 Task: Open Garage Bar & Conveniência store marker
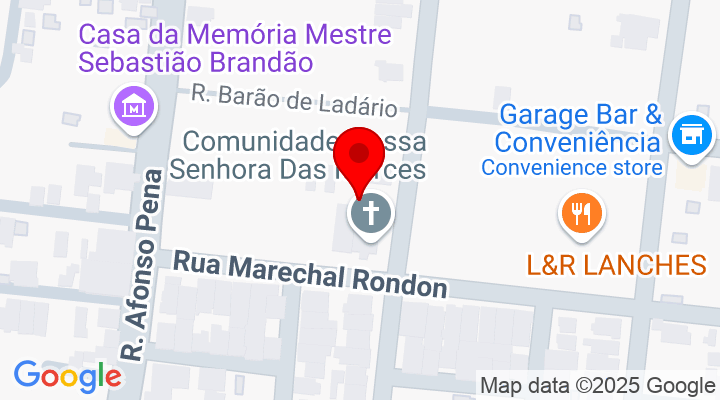[691, 130]
